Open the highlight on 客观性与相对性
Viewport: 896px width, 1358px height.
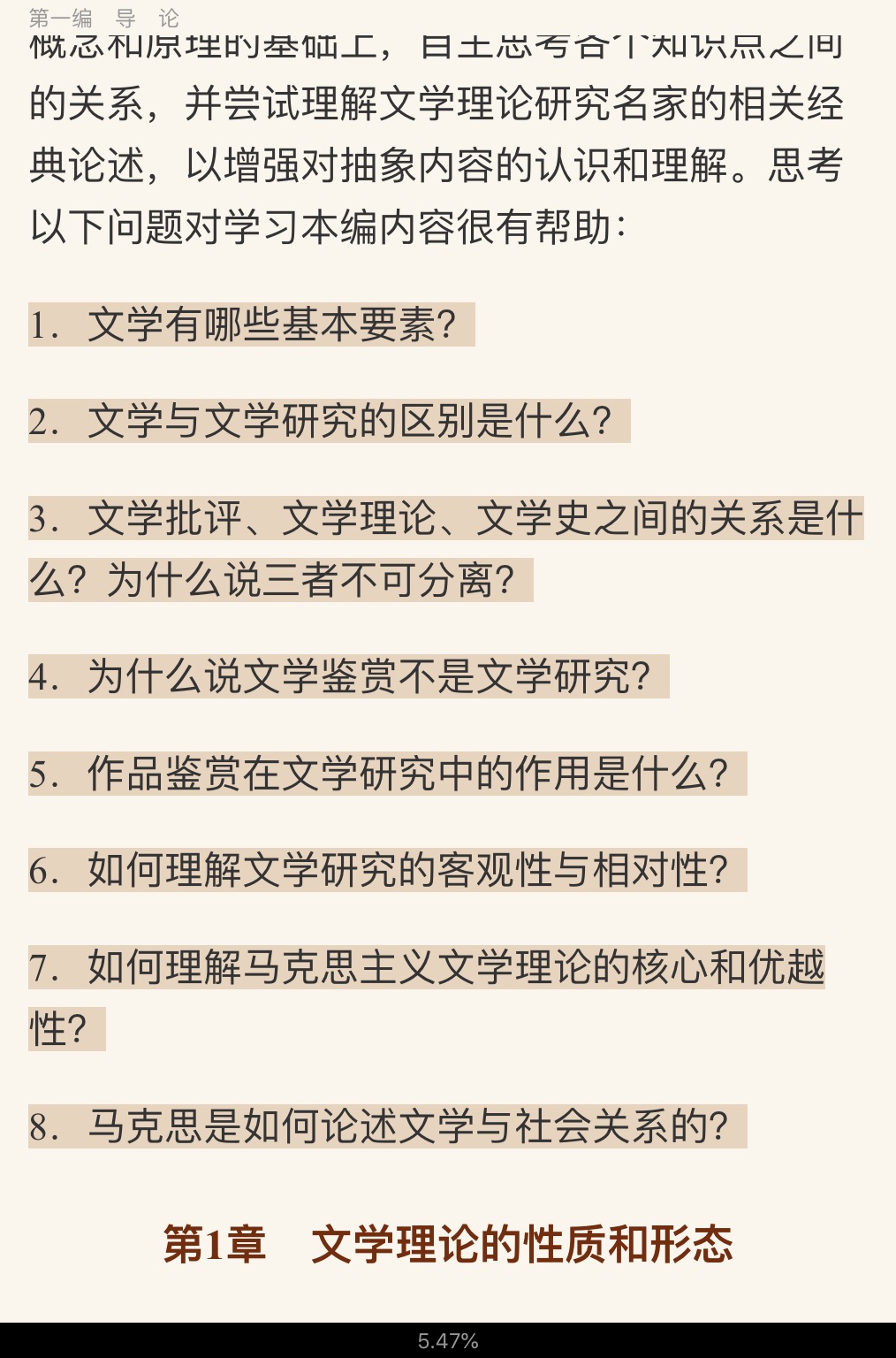(x=387, y=871)
